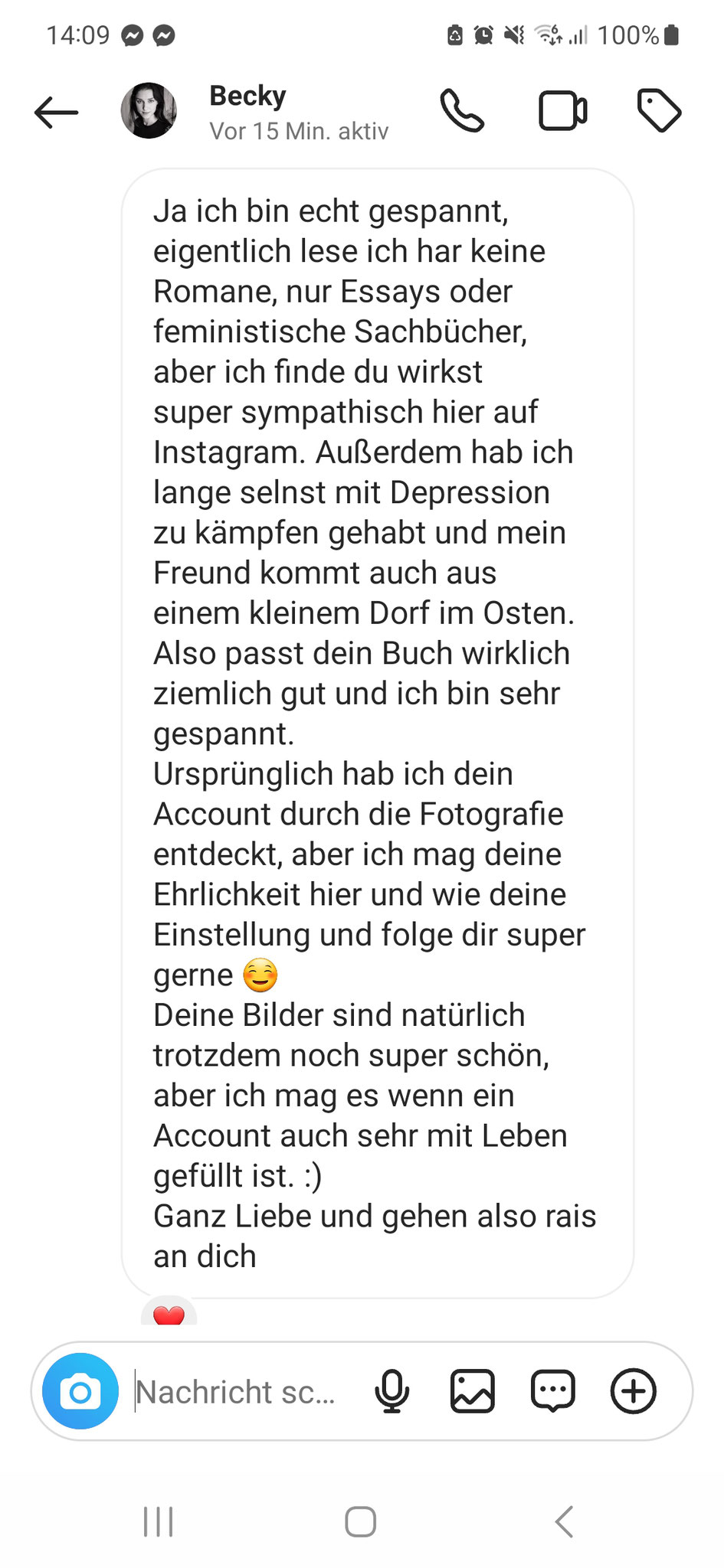Record a voice message with the microphone

[x=391, y=1391]
